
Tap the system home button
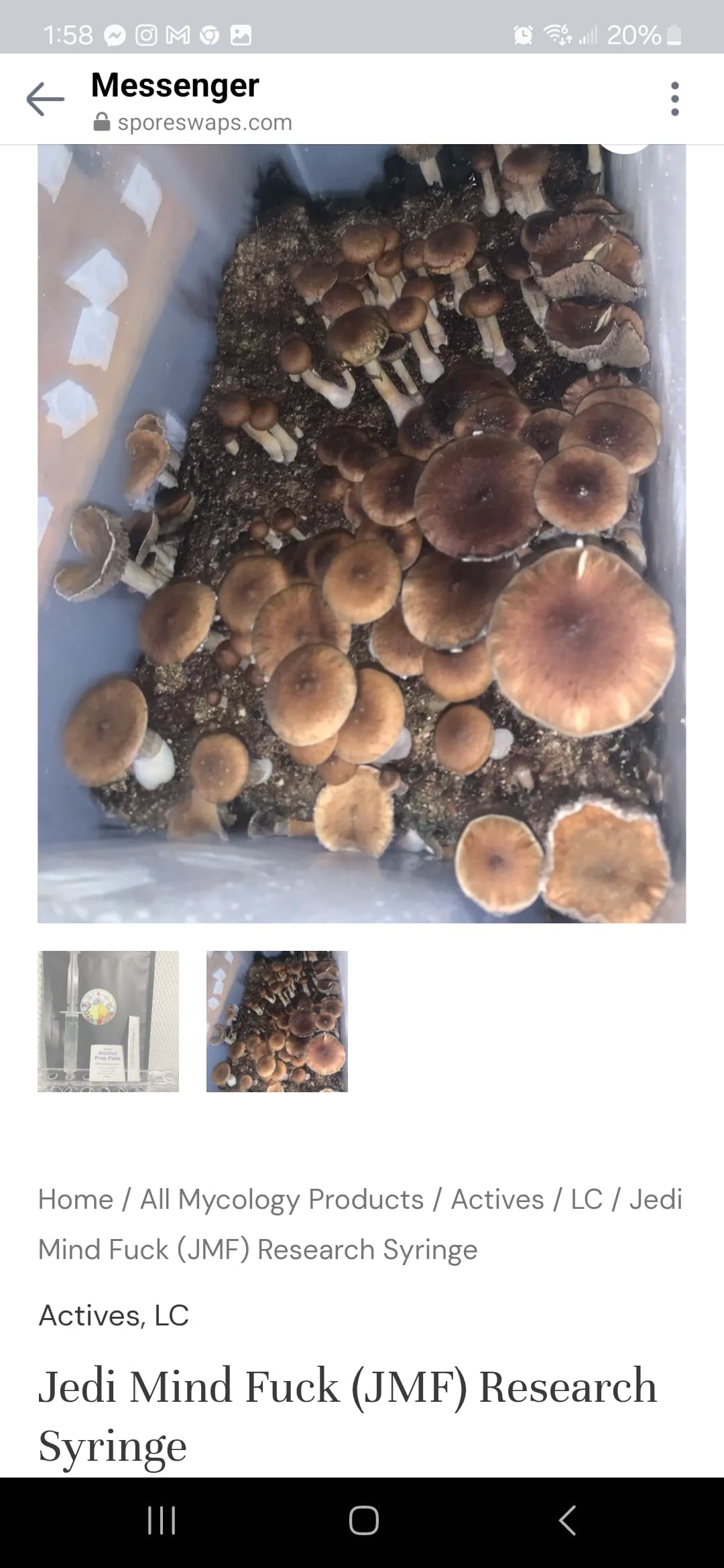[363, 1520]
